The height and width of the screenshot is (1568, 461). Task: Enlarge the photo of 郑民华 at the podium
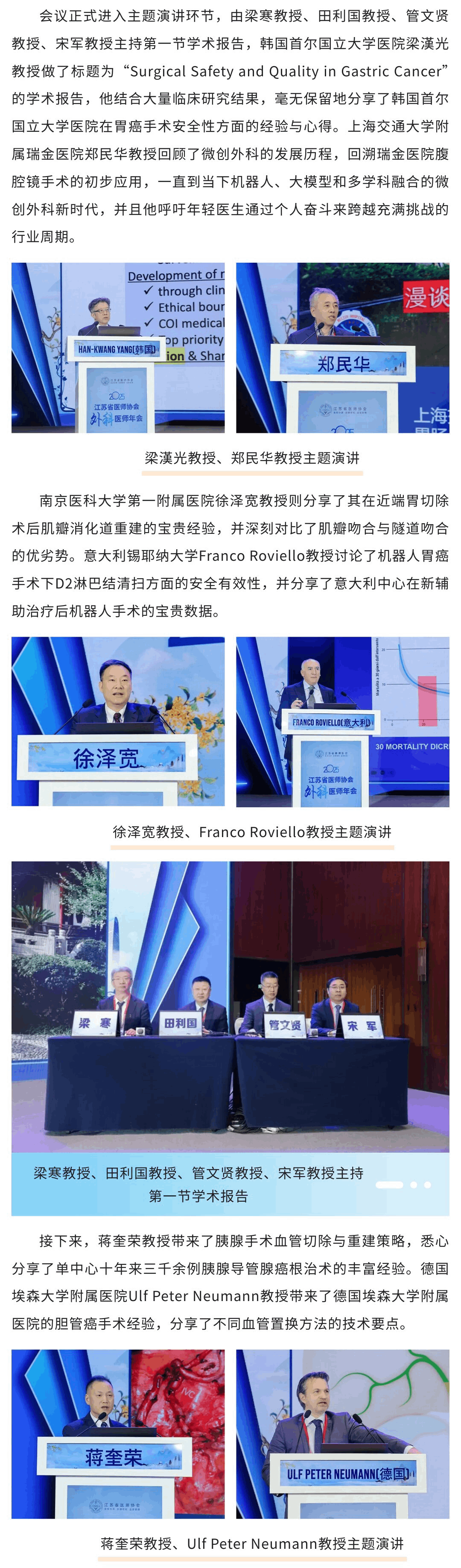(342, 348)
